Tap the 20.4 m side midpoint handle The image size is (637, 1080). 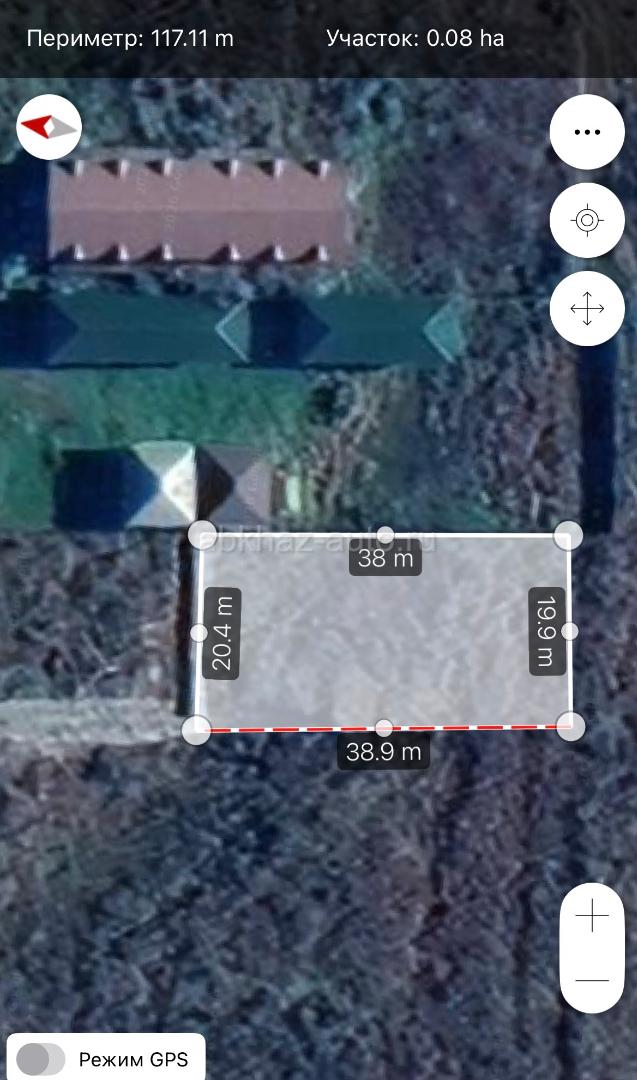click(198, 632)
